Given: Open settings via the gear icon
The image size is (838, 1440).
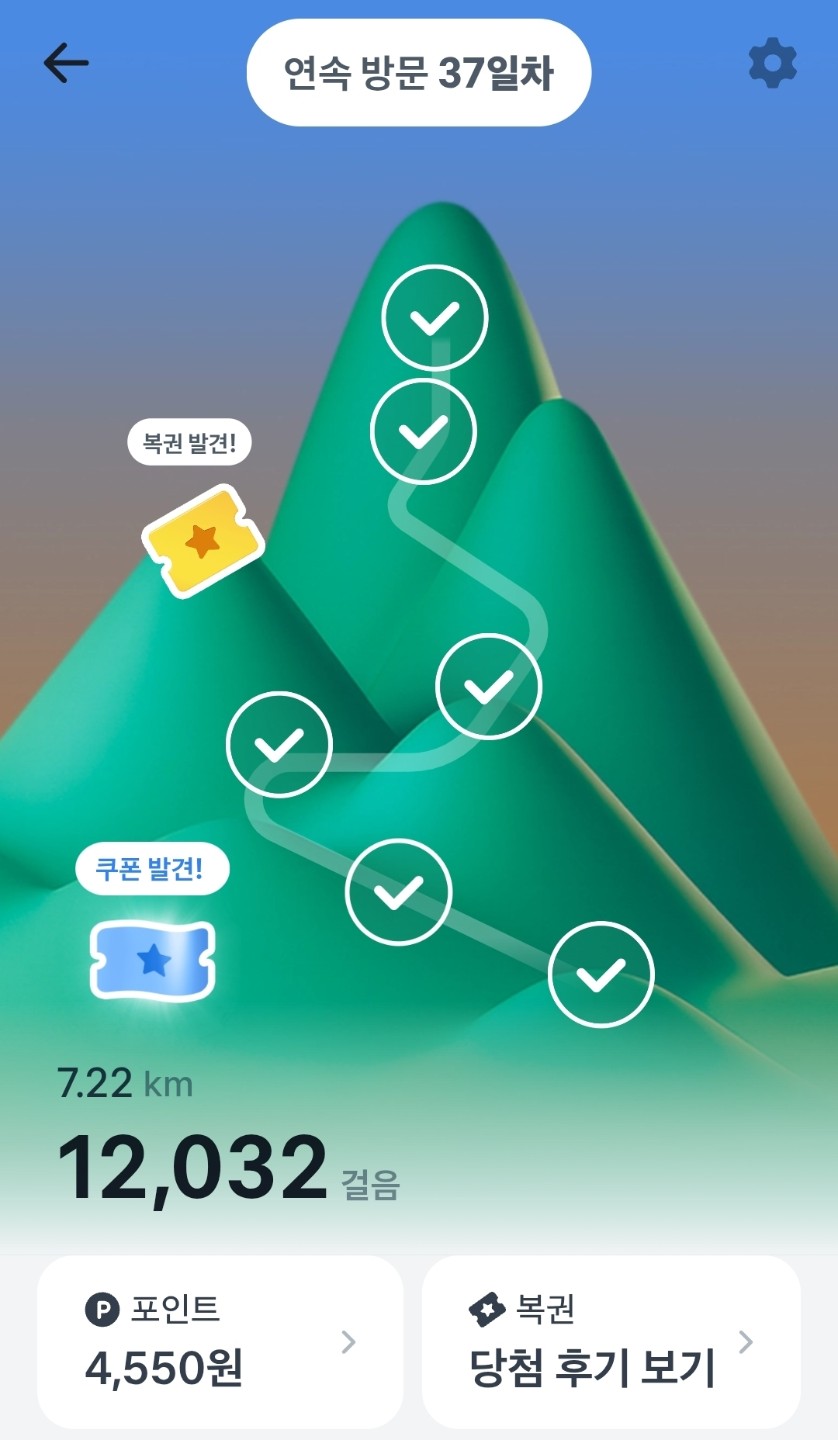Looking at the screenshot, I should (772, 64).
